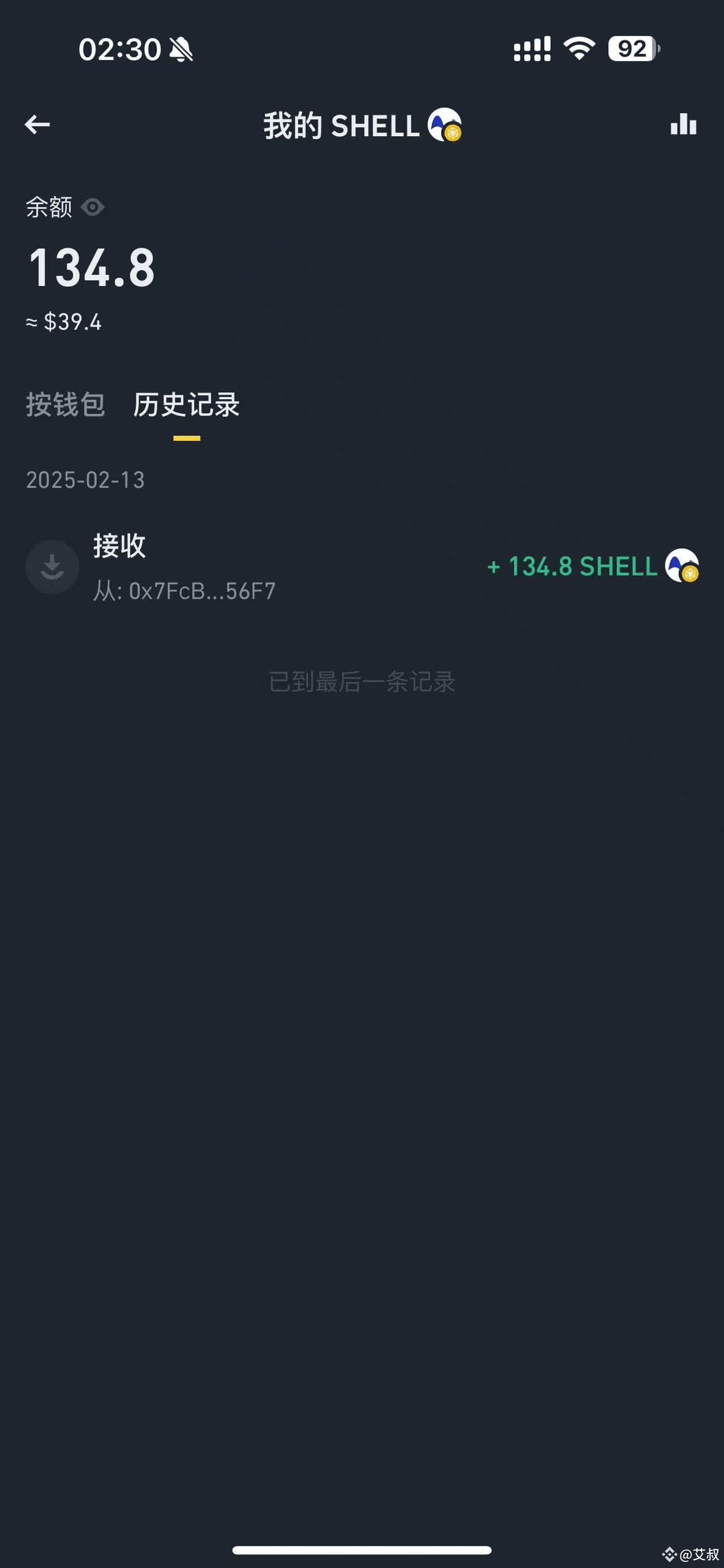
Task: Tap the SHELL token logo in the title
Action: coord(444,124)
